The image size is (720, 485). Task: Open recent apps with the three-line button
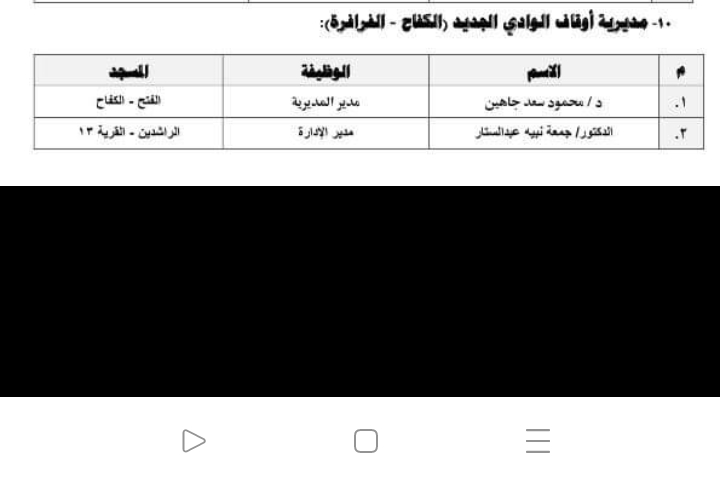pyautogui.click(x=538, y=441)
